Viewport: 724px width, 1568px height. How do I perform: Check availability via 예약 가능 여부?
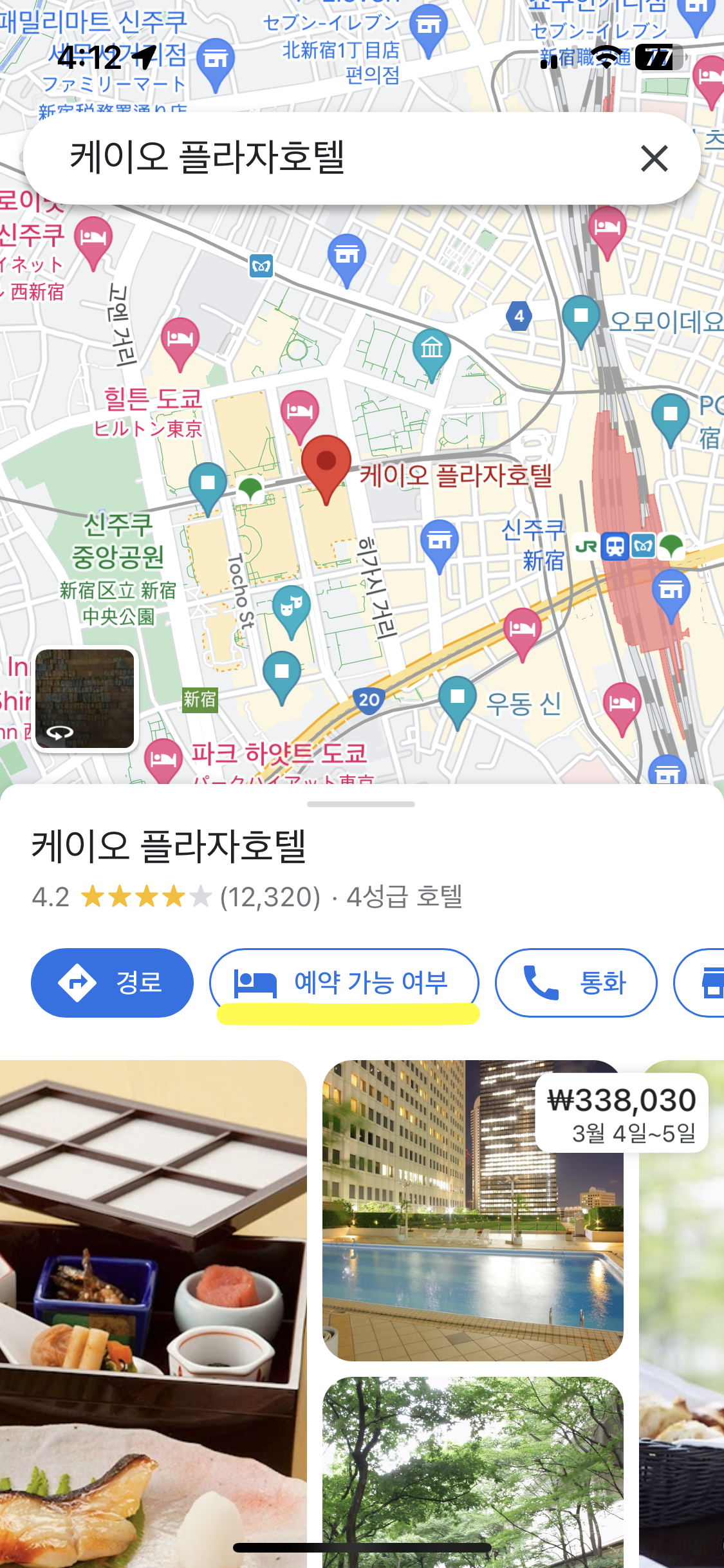click(x=344, y=982)
